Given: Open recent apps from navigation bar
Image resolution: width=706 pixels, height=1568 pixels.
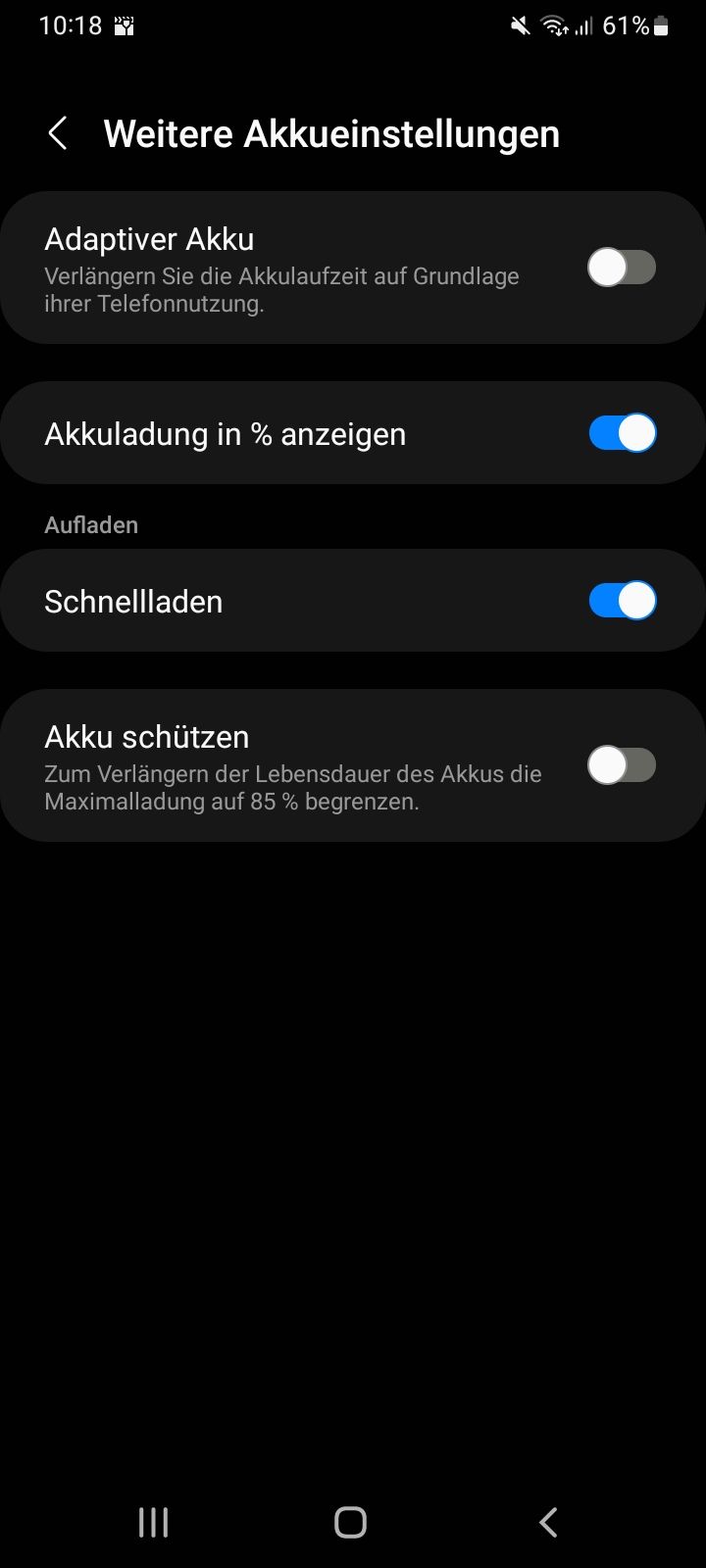Looking at the screenshot, I should (154, 1522).
